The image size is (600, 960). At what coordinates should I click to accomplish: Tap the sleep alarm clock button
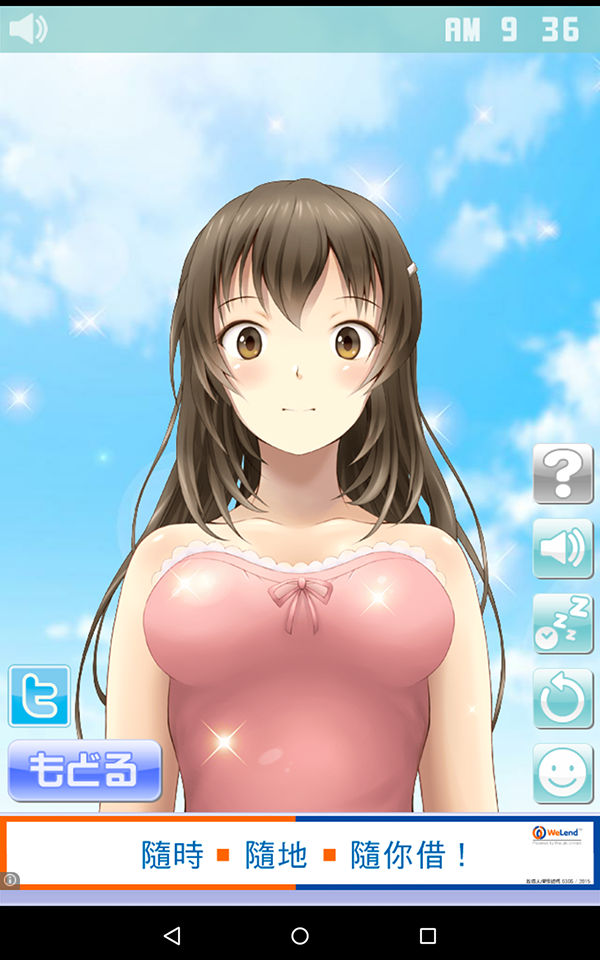point(563,623)
